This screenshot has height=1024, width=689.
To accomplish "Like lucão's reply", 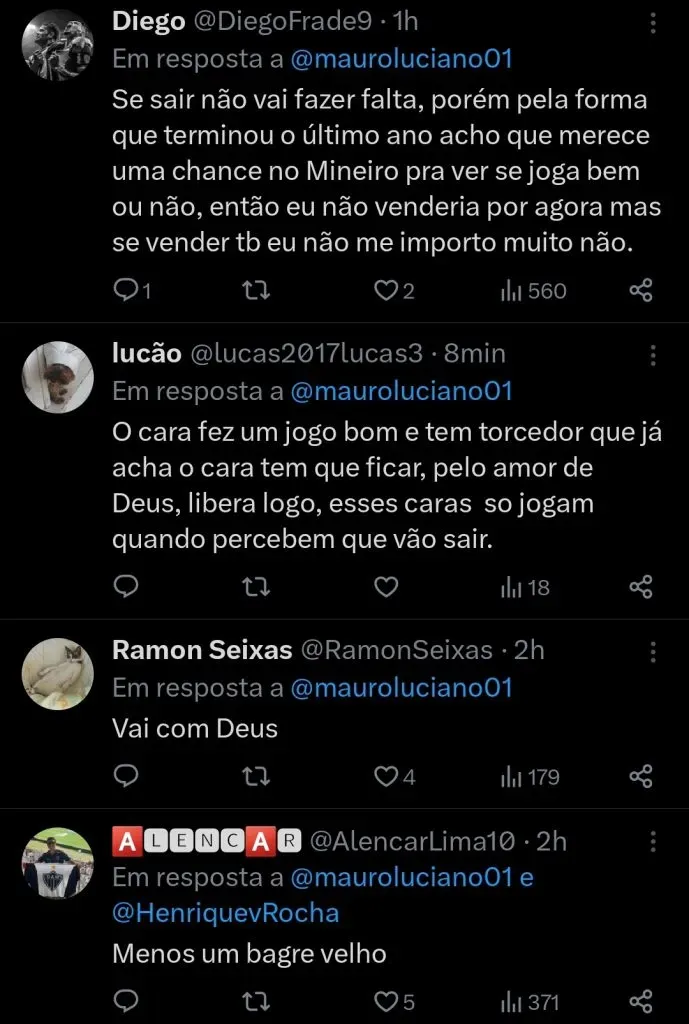I will 385,587.
